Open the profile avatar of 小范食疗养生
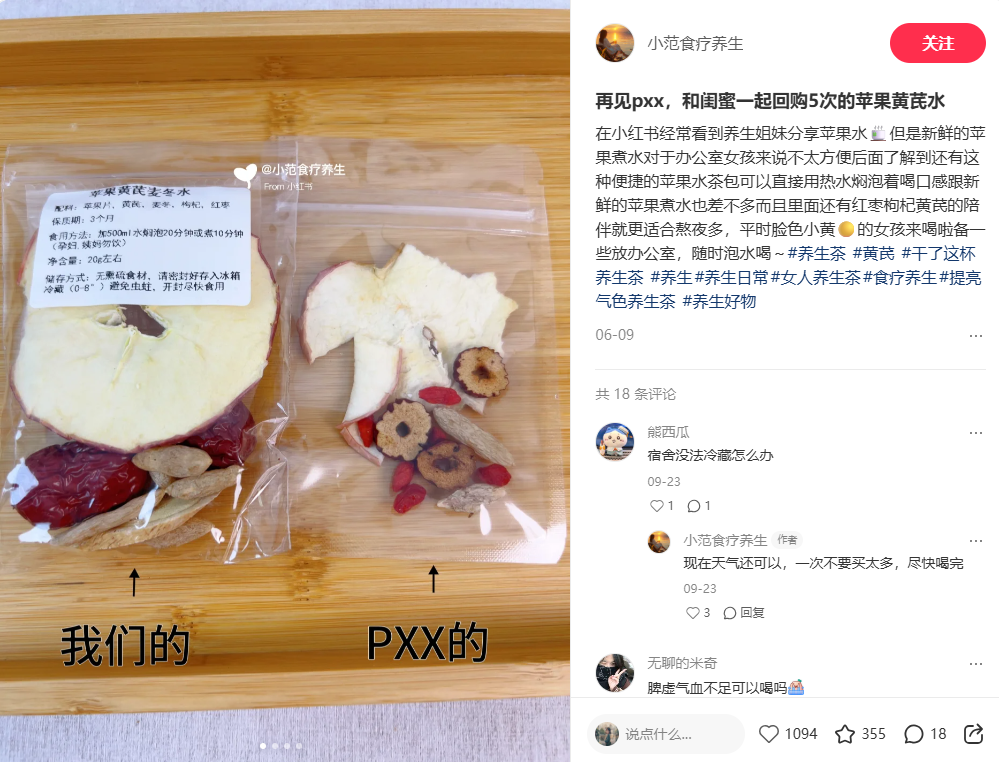The image size is (999, 762). [614, 43]
